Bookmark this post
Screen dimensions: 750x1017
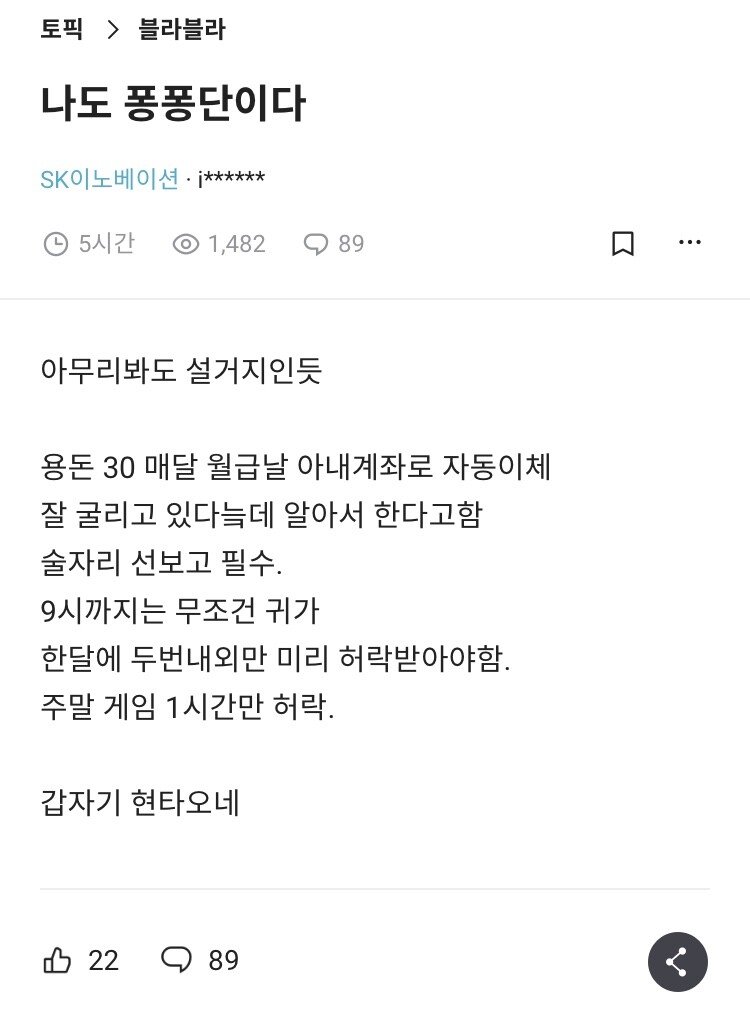pos(622,243)
